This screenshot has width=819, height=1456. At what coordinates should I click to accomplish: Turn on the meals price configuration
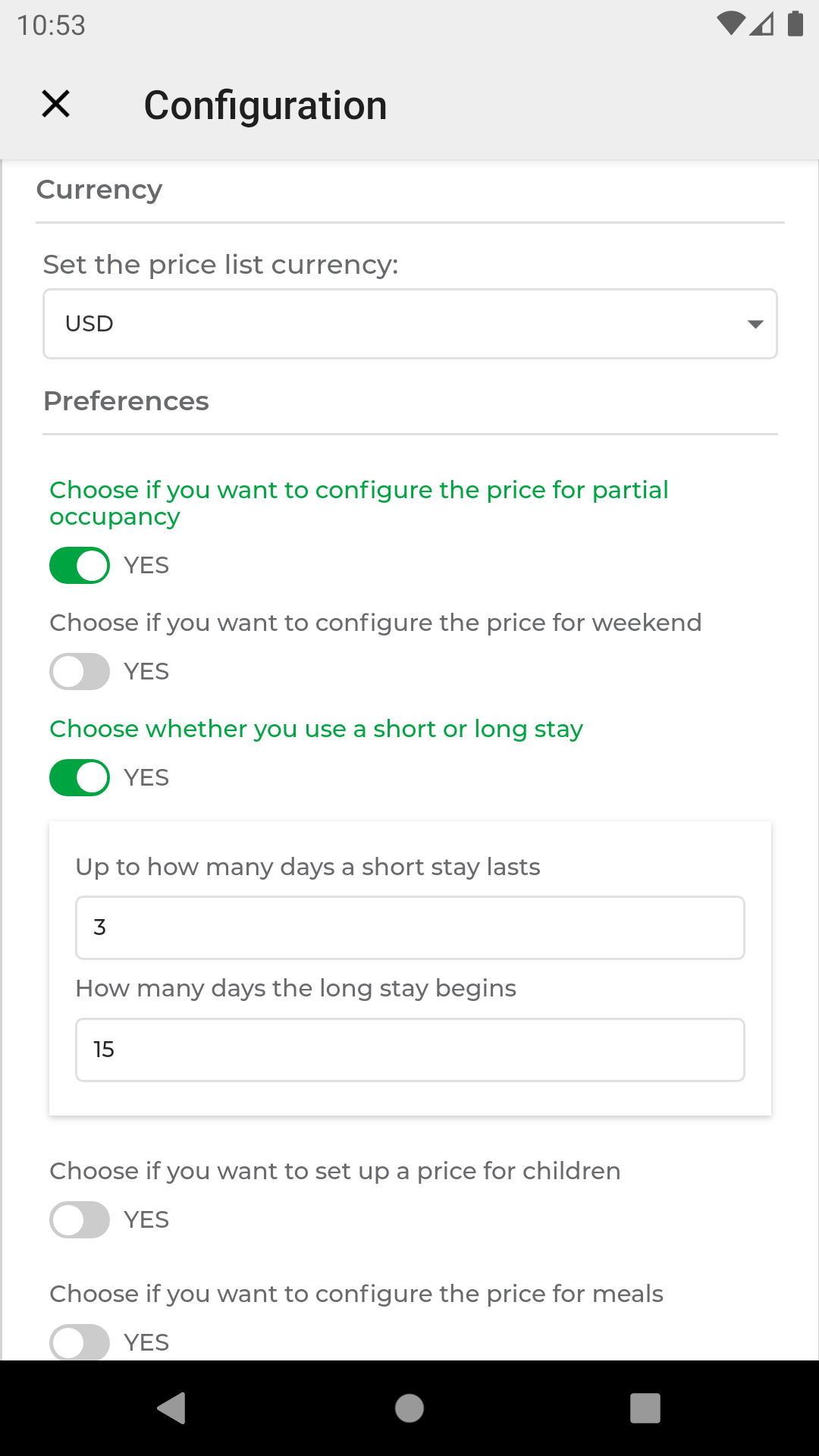tap(79, 1342)
